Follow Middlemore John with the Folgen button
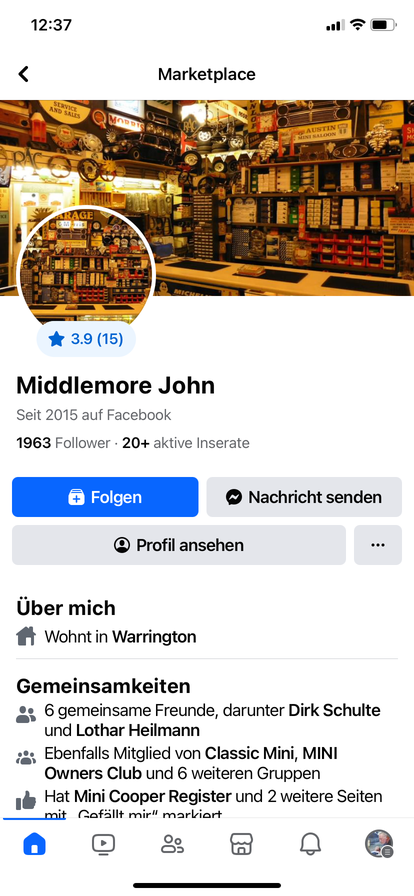The width and height of the screenshot is (414, 896). [x=105, y=497]
